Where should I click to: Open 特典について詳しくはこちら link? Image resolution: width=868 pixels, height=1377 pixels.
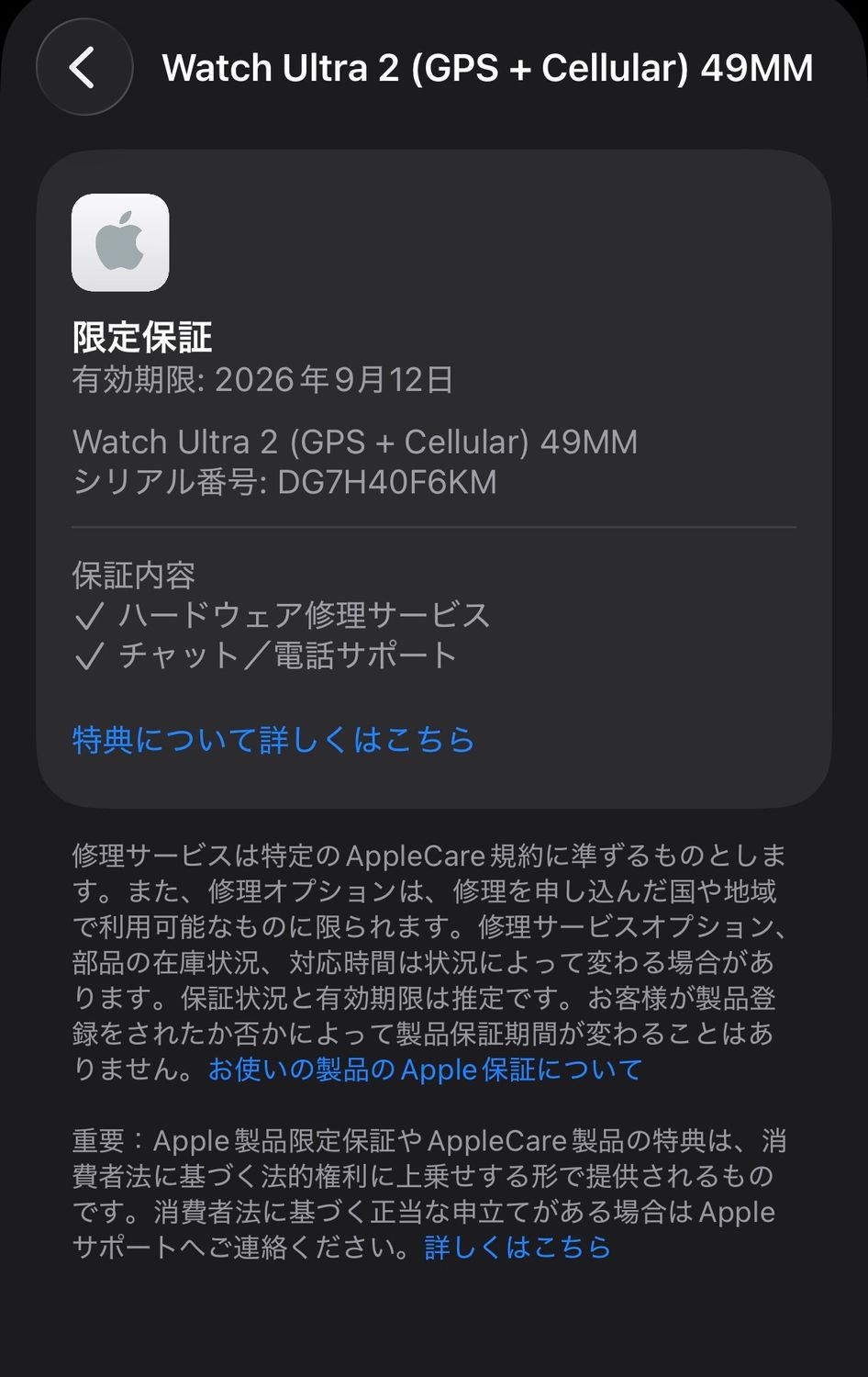click(273, 740)
